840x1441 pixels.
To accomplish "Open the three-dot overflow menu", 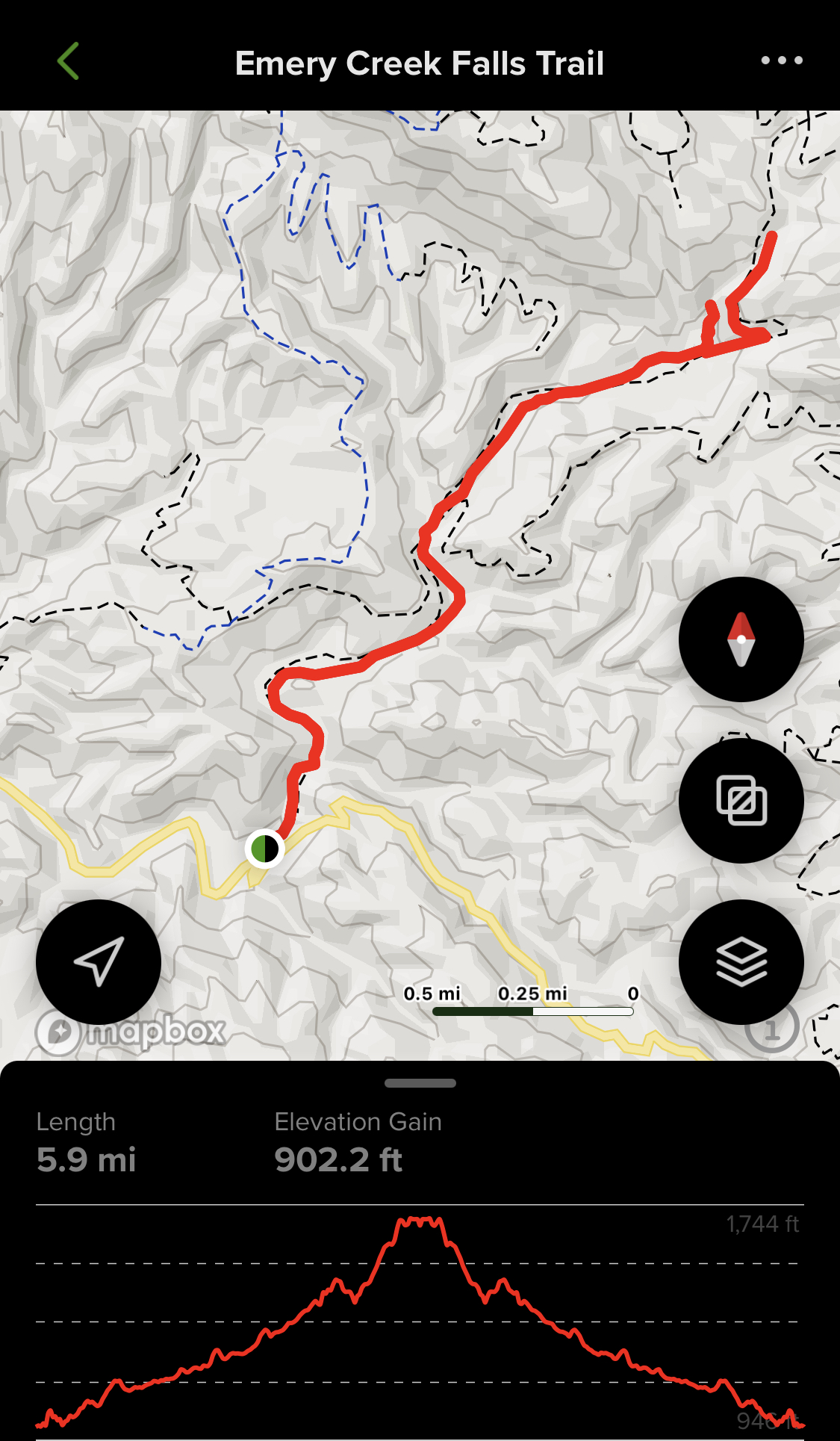I will [782, 61].
